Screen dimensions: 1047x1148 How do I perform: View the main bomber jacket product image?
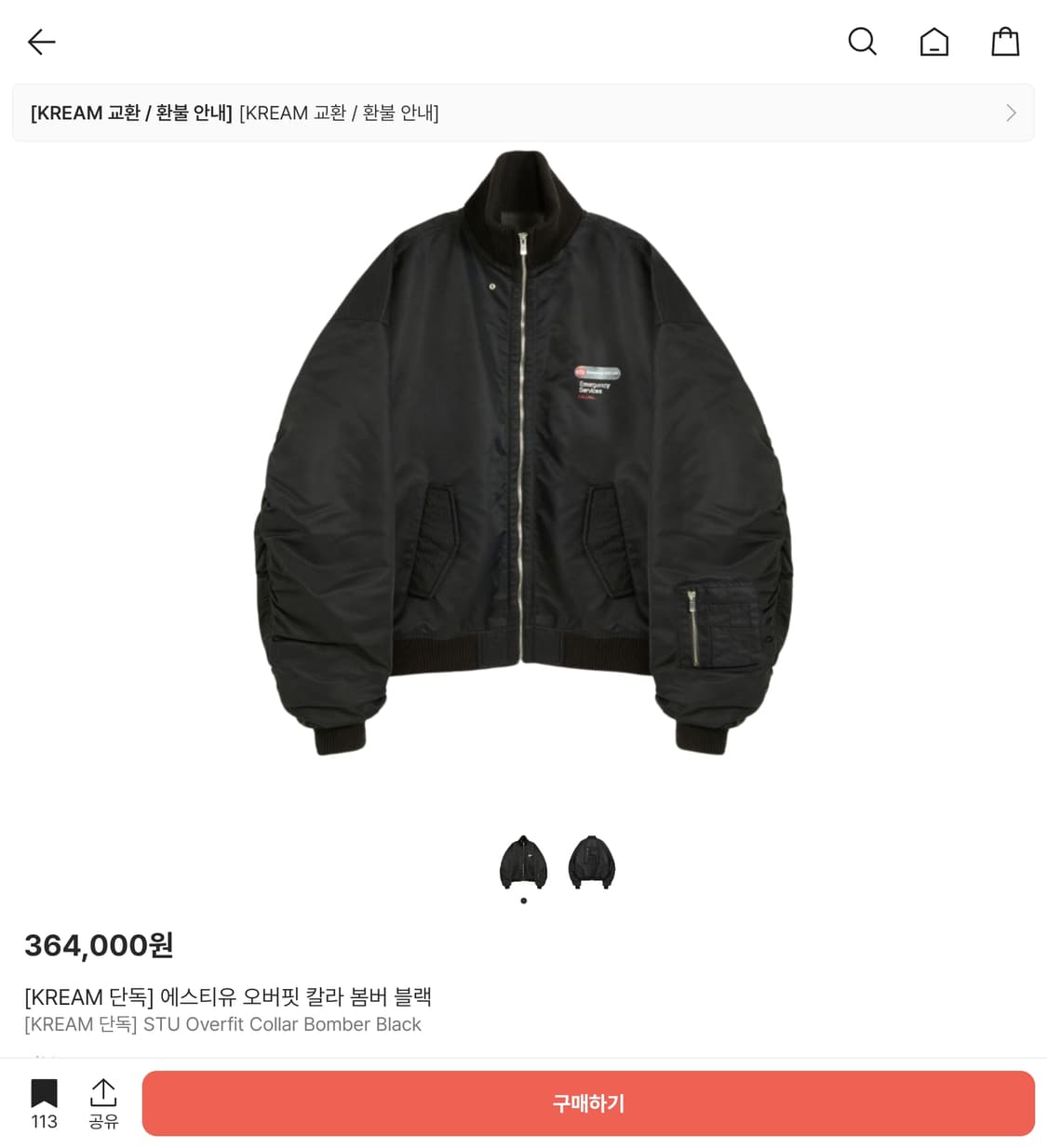523,456
